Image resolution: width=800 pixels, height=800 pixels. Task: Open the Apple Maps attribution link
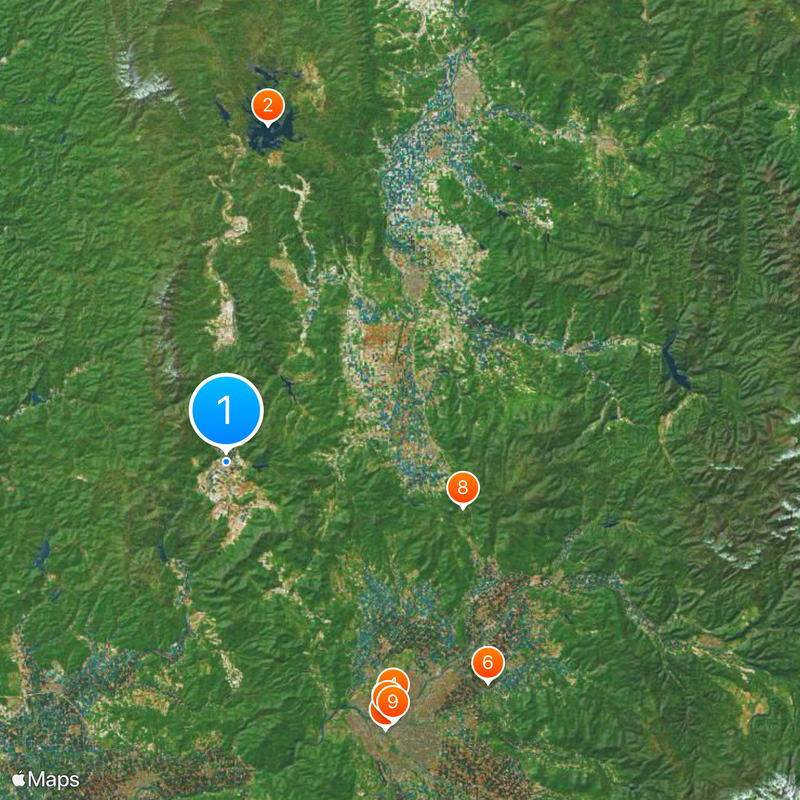click(x=46, y=778)
